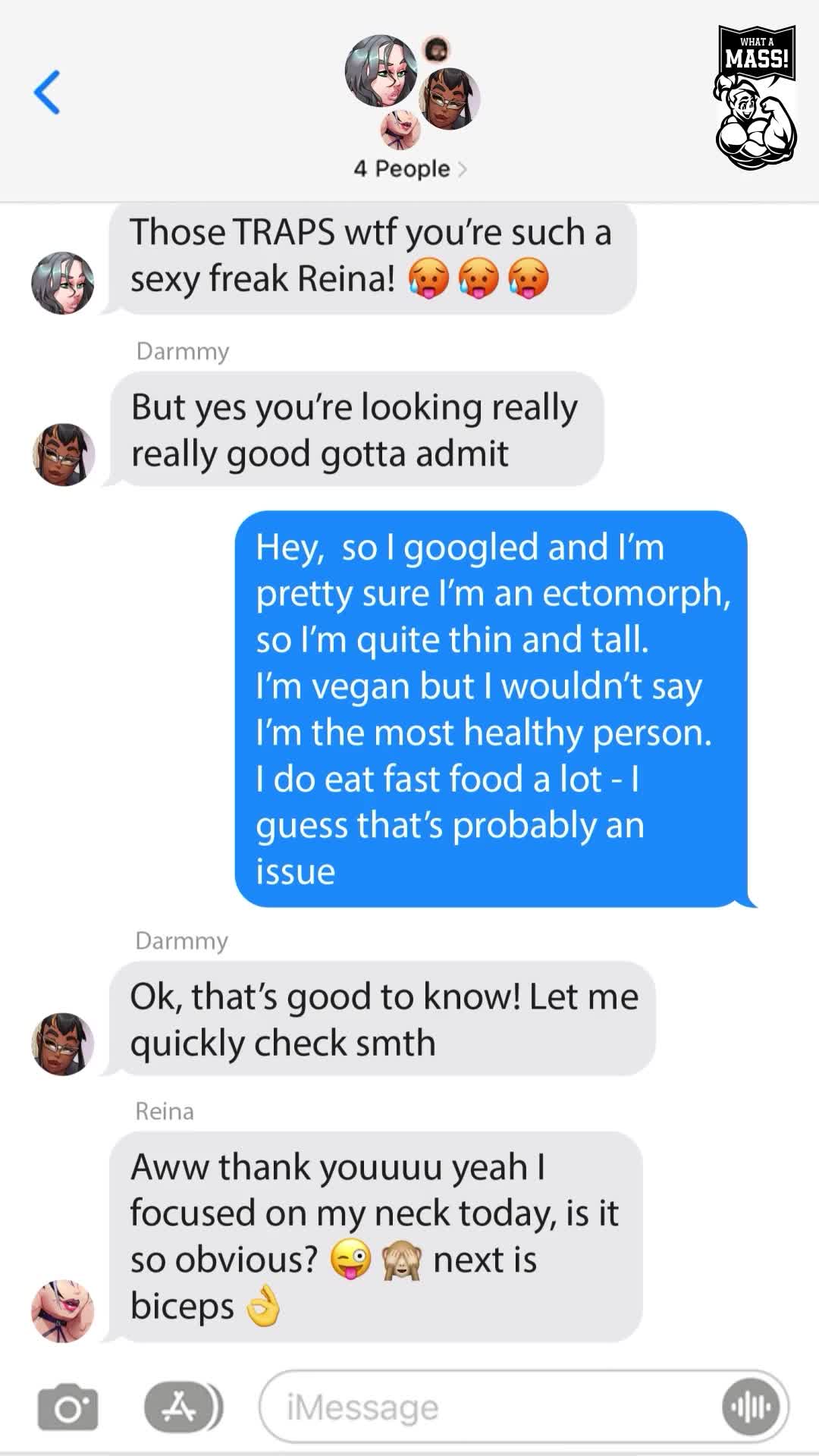Open the 4 People group details
The width and height of the screenshot is (819, 1456).
(409, 168)
